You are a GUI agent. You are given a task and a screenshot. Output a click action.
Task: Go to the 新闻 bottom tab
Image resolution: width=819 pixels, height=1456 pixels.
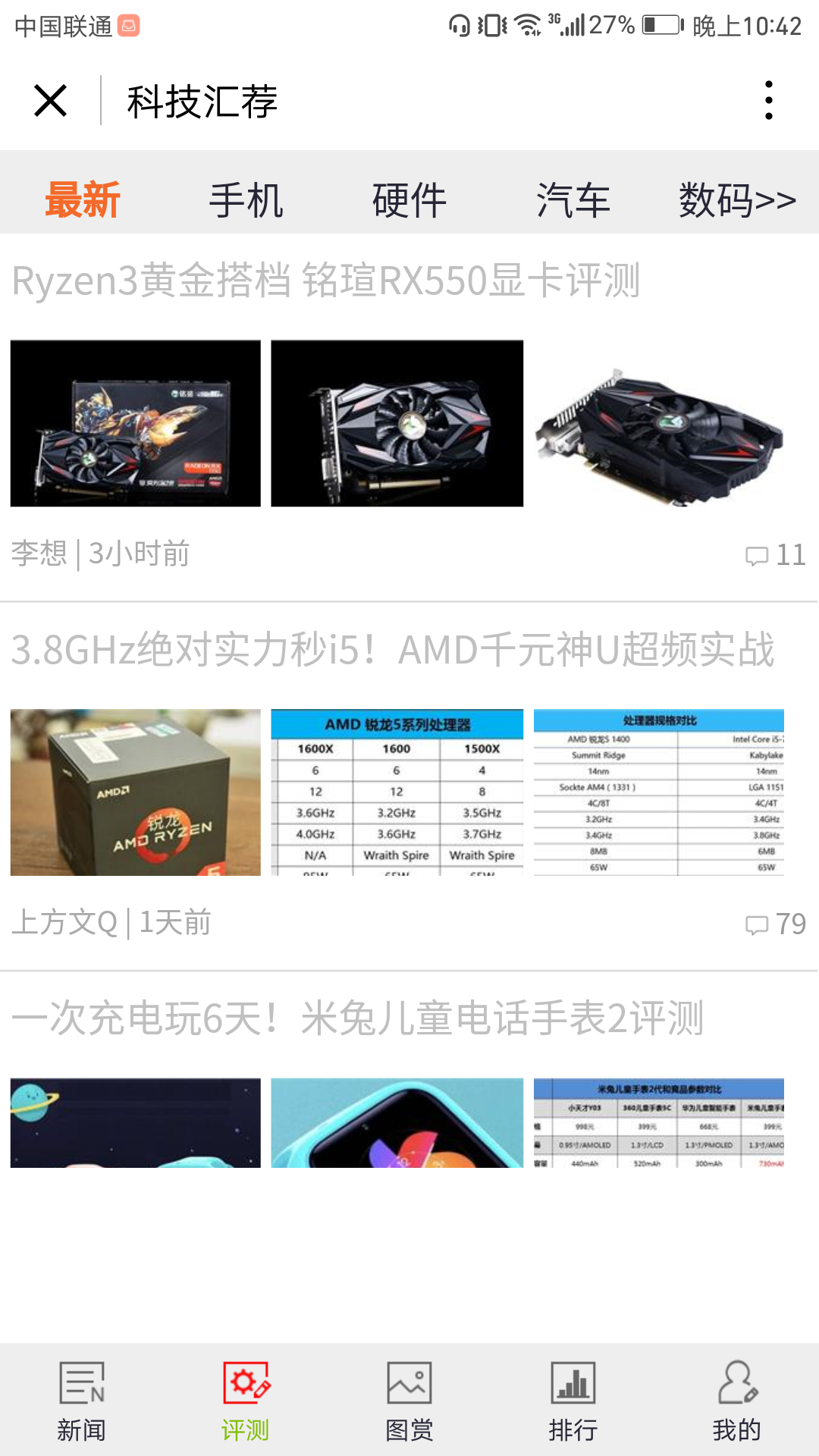point(82,1401)
